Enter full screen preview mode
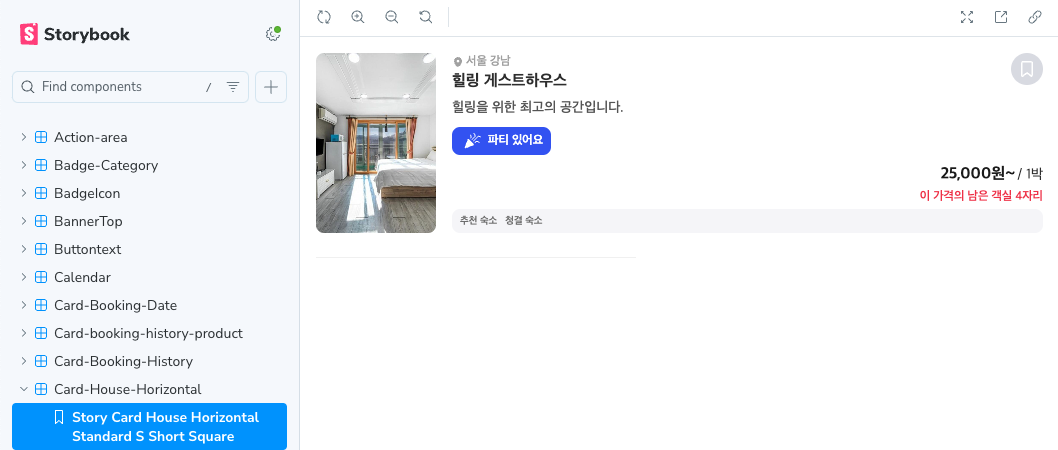Image resolution: width=1058 pixels, height=450 pixels. click(x=967, y=17)
